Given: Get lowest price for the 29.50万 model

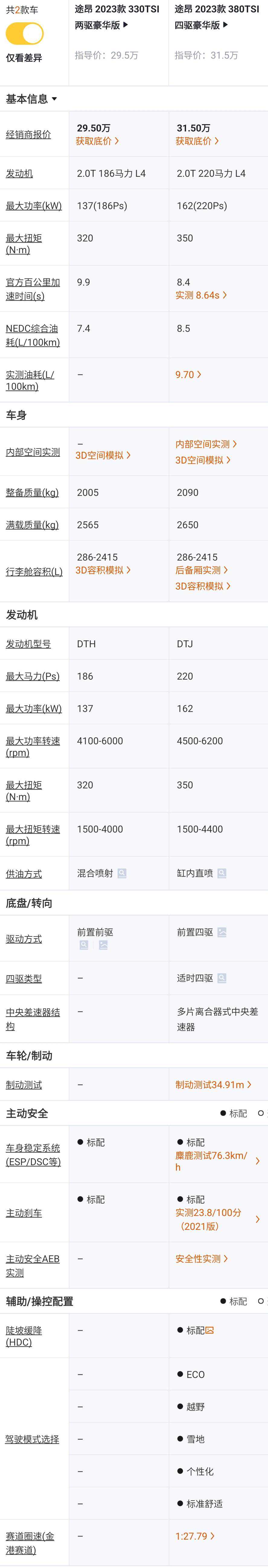Looking at the screenshot, I should [97, 141].
